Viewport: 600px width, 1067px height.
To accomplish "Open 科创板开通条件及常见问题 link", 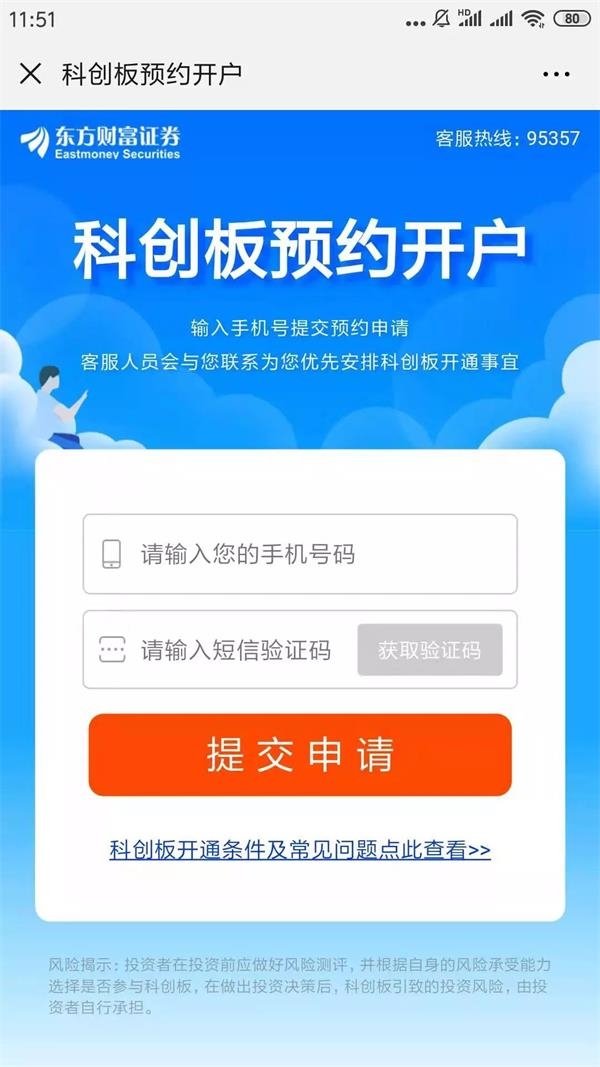I will (300, 850).
